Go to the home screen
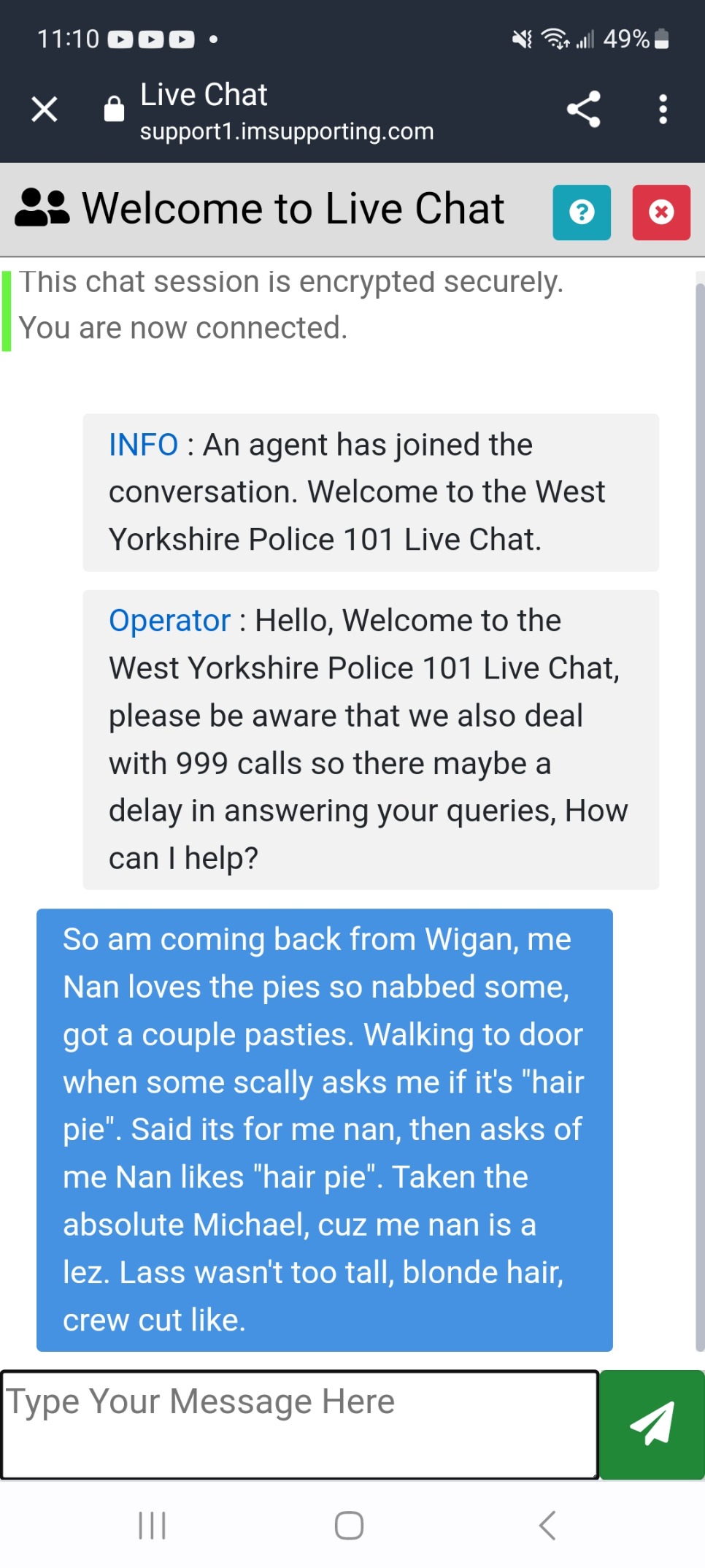705x1568 pixels. tap(349, 1525)
